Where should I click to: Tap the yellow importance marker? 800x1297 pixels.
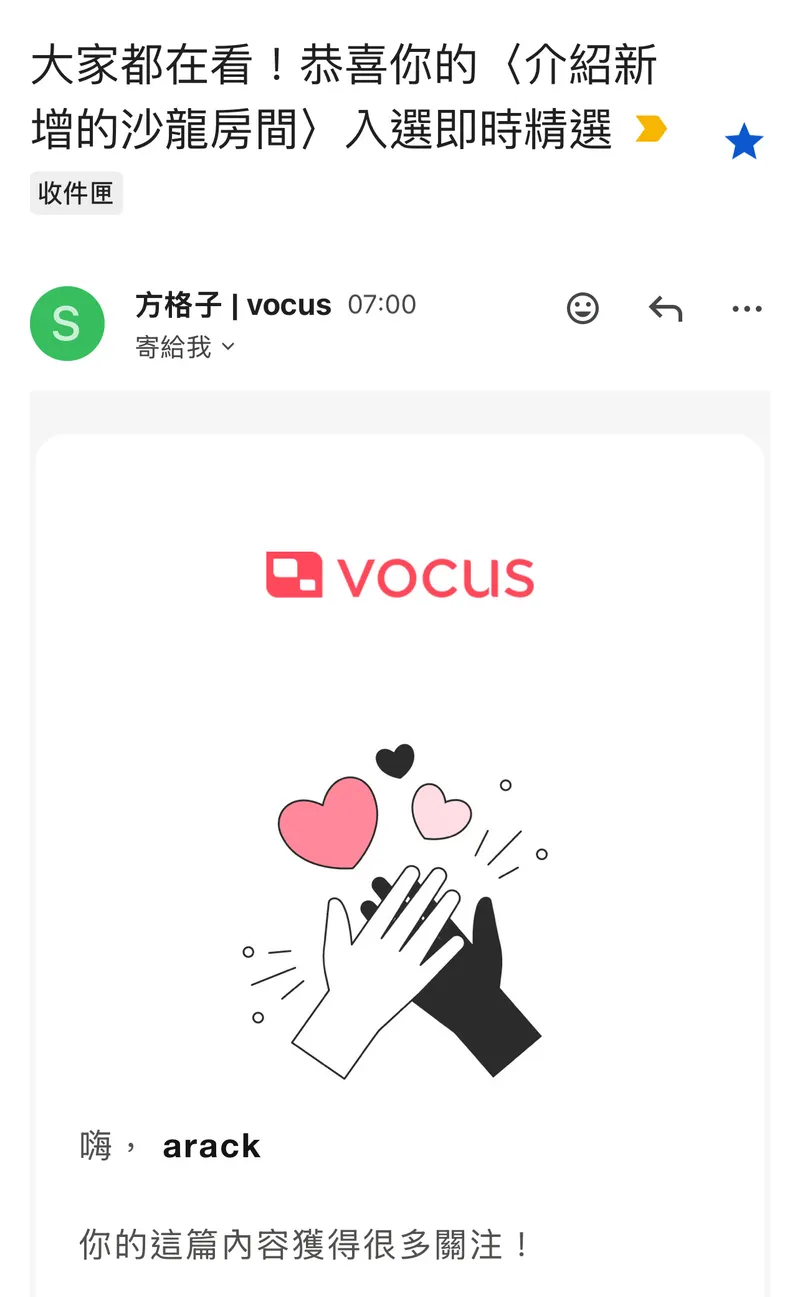coord(651,129)
